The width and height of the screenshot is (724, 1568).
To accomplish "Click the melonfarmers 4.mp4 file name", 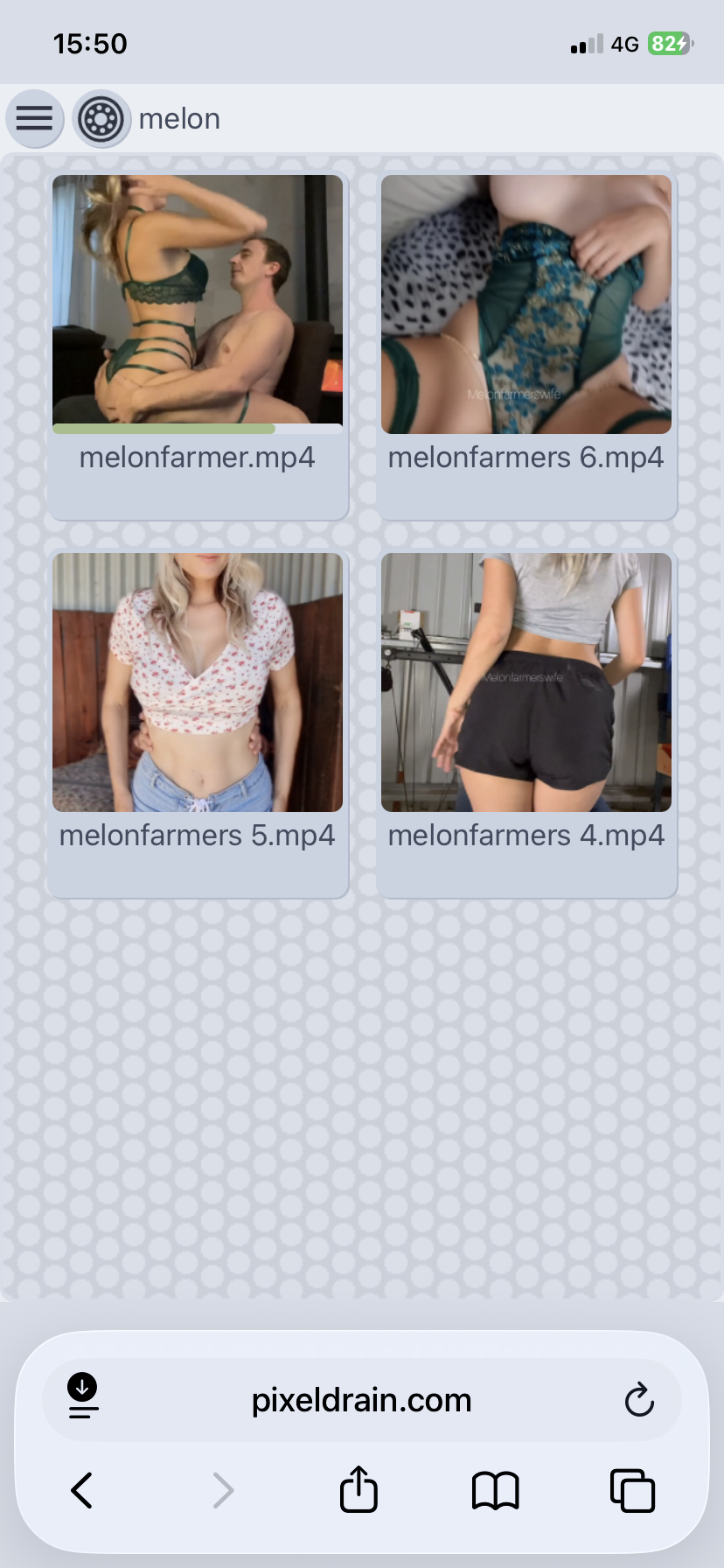I will point(526,836).
